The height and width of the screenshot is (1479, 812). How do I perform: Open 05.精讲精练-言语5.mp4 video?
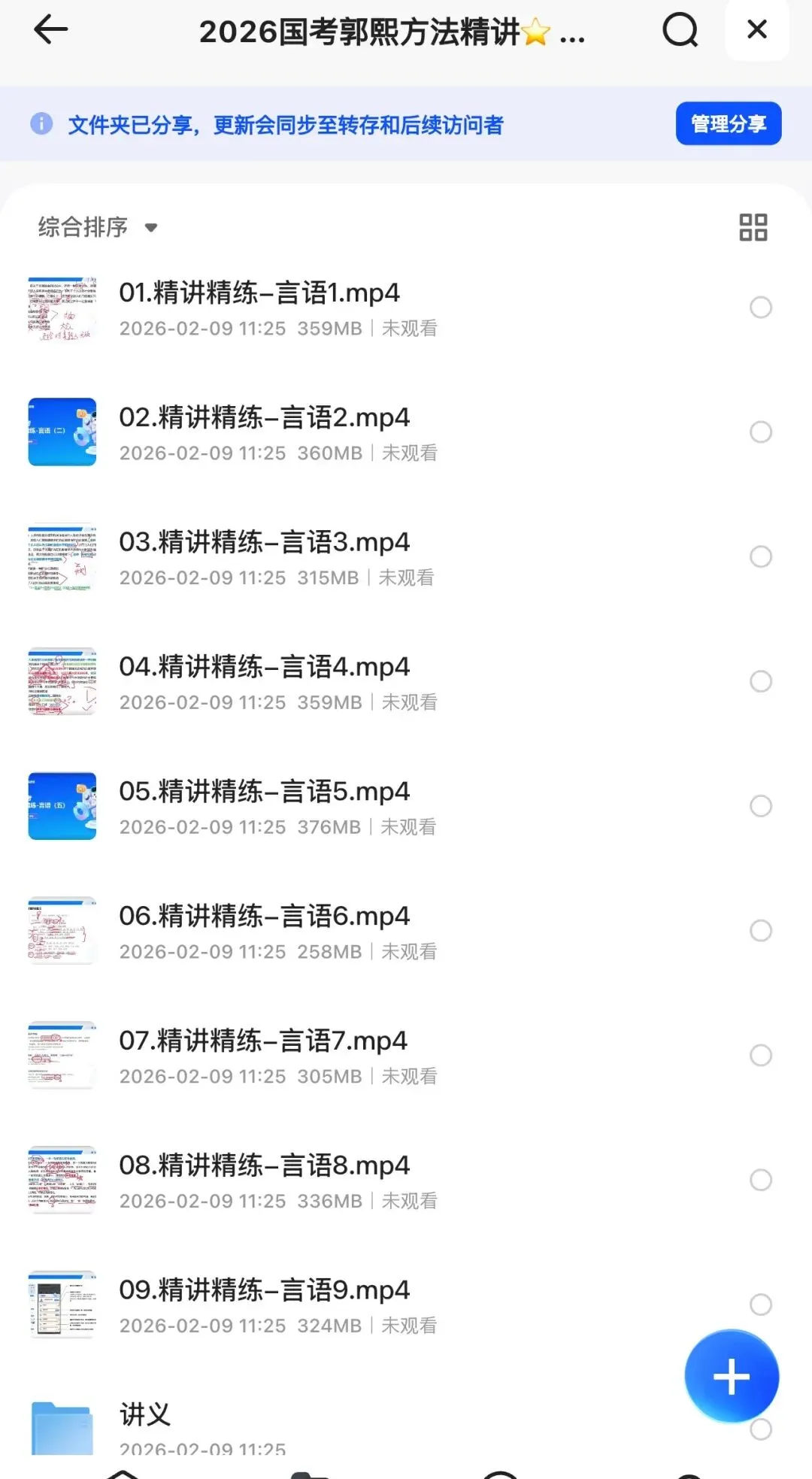(264, 792)
